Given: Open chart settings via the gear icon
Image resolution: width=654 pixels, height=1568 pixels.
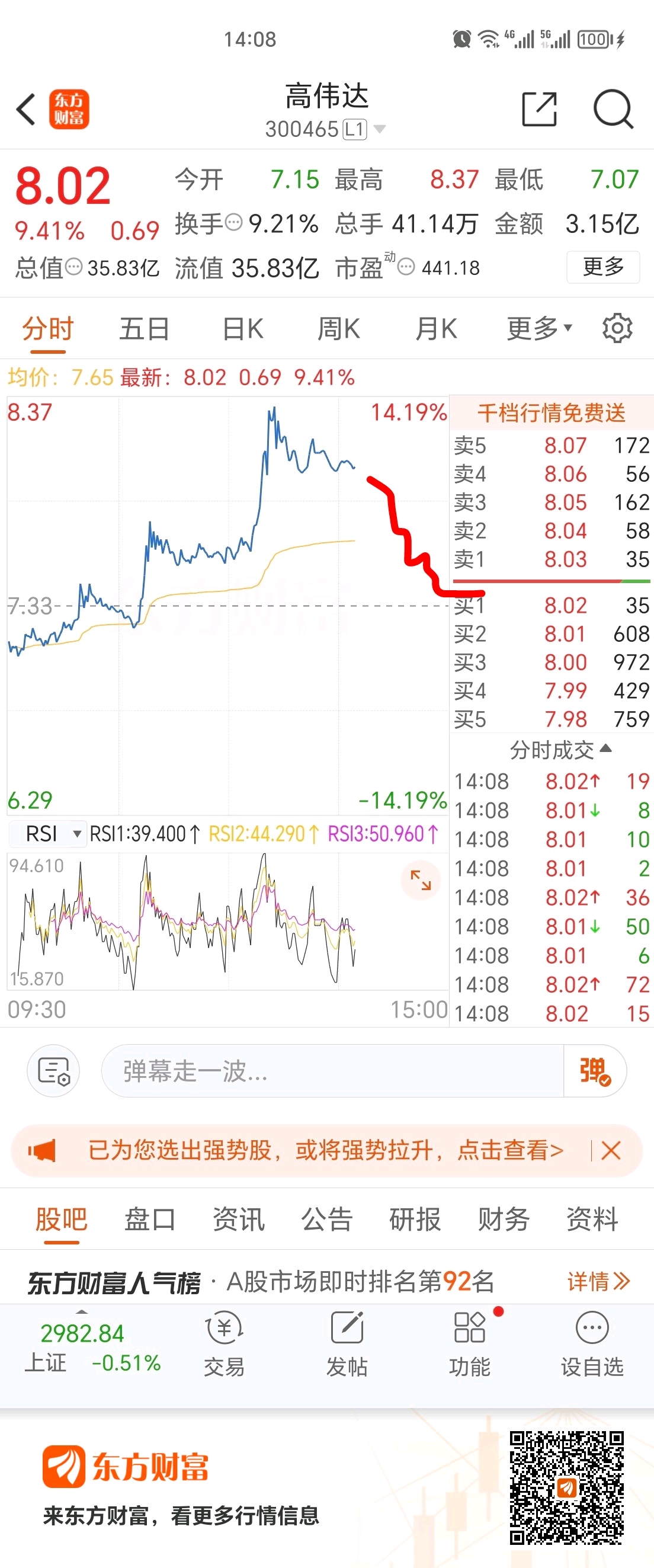Looking at the screenshot, I should [x=617, y=328].
